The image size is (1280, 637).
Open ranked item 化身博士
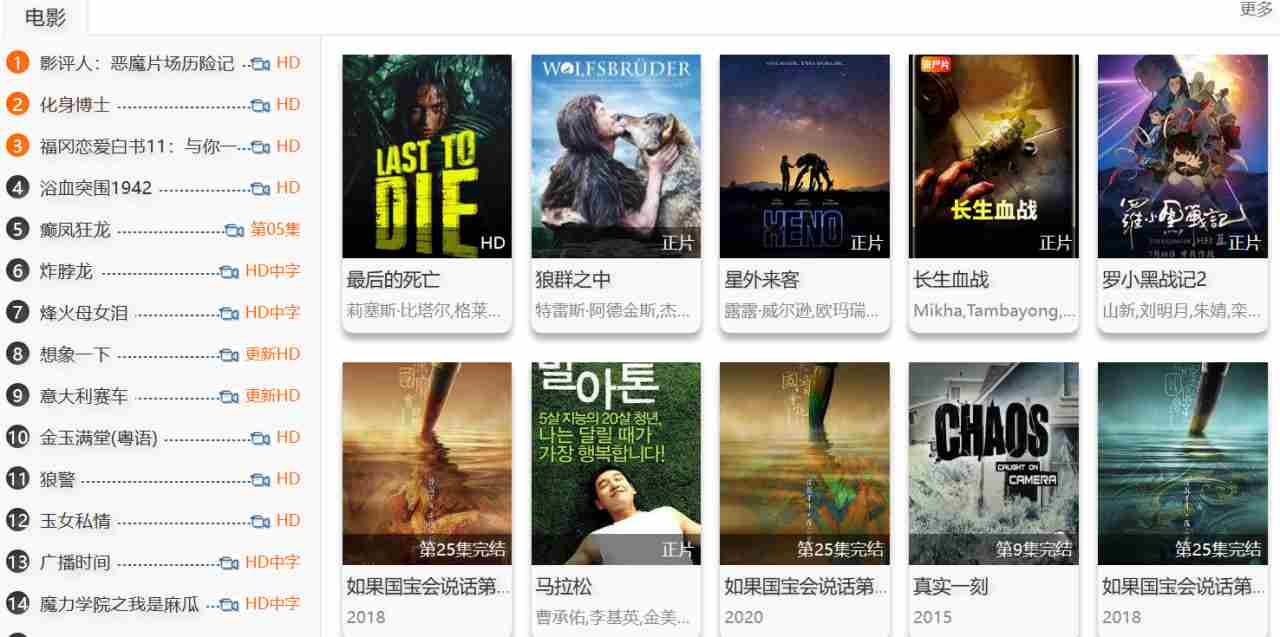click(x=75, y=105)
